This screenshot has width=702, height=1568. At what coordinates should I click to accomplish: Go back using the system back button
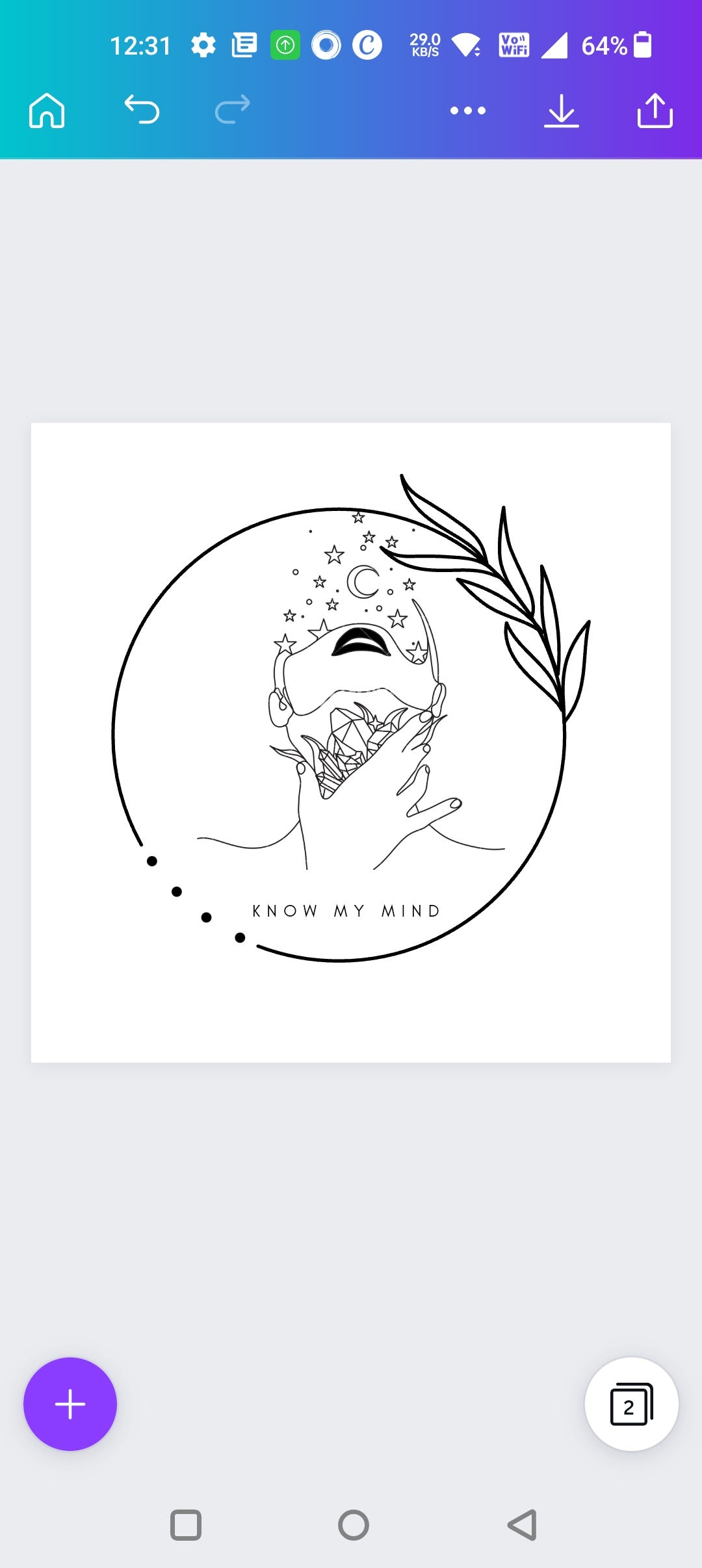point(522,1524)
